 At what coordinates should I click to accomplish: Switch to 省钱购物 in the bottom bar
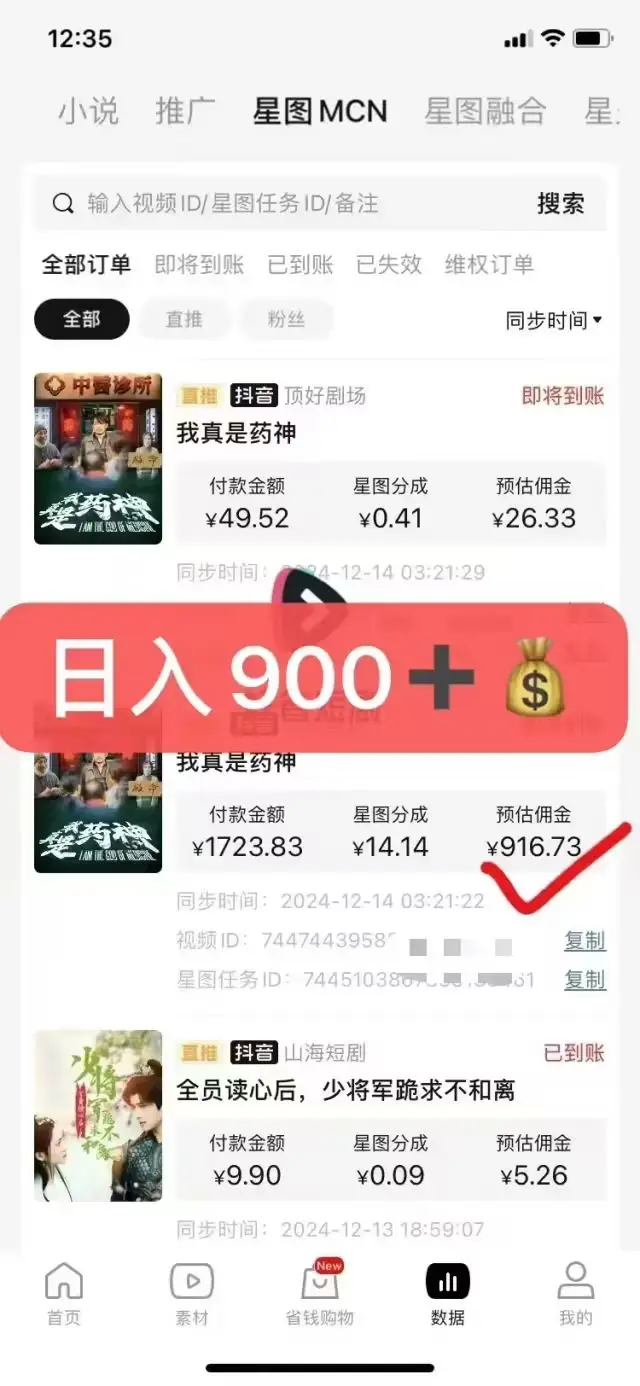point(320,1293)
